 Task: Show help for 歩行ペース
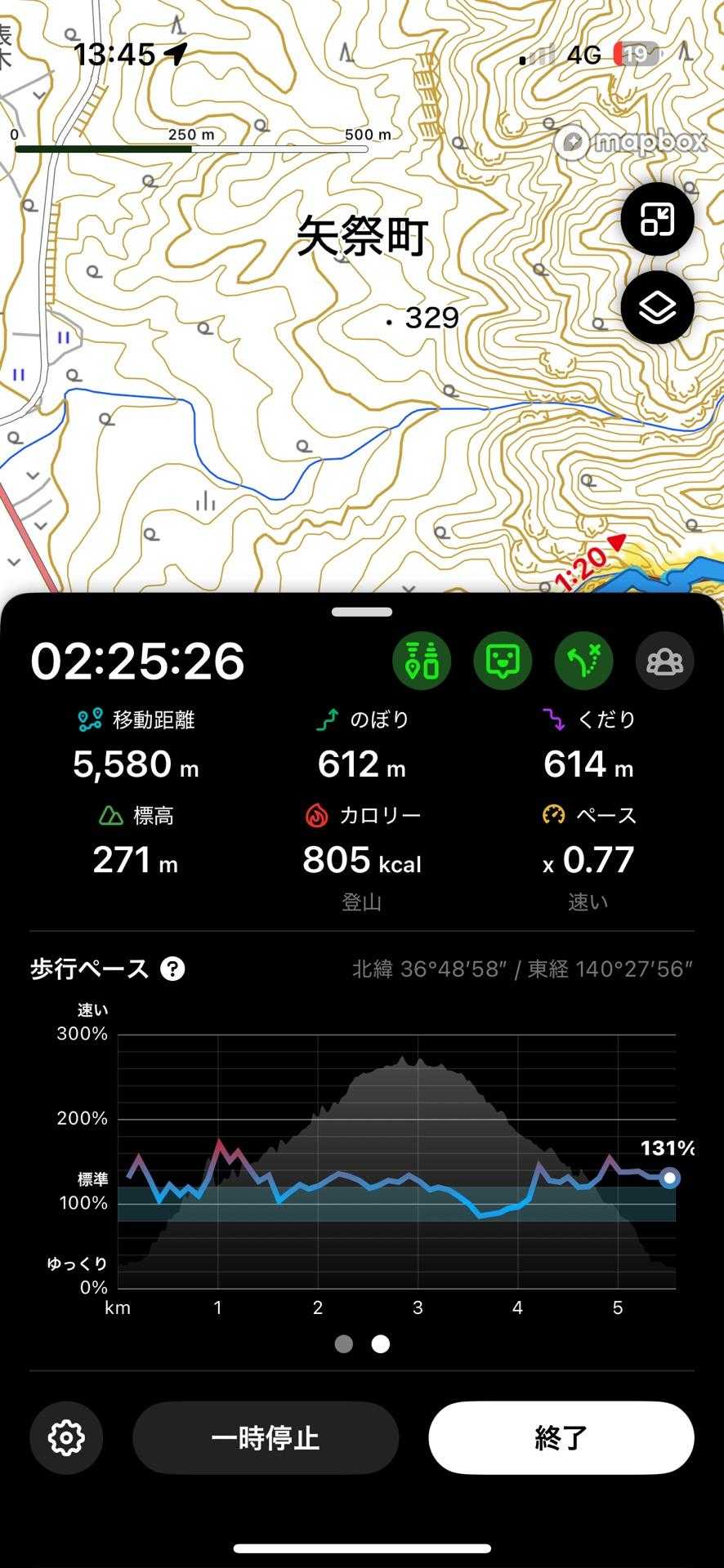coord(172,969)
